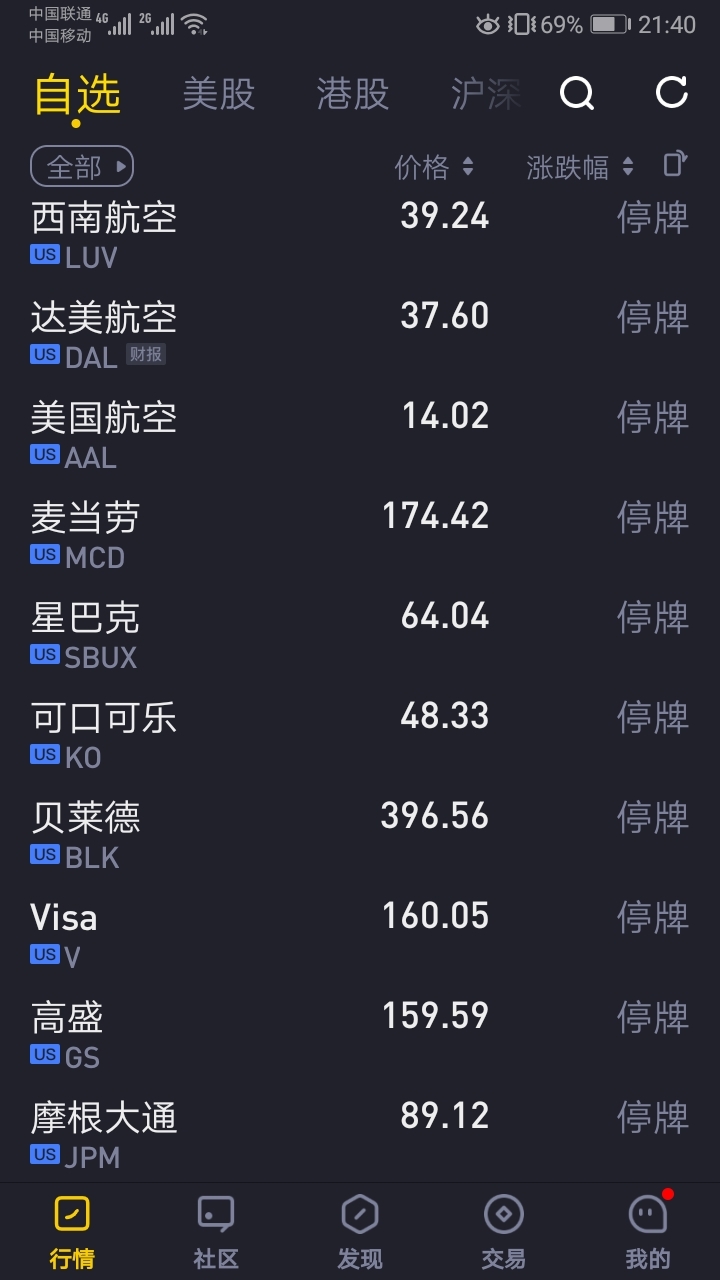The image size is (720, 1280).
Task: Open 星巴克 SBUX stock details
Action: pos(360,636)
